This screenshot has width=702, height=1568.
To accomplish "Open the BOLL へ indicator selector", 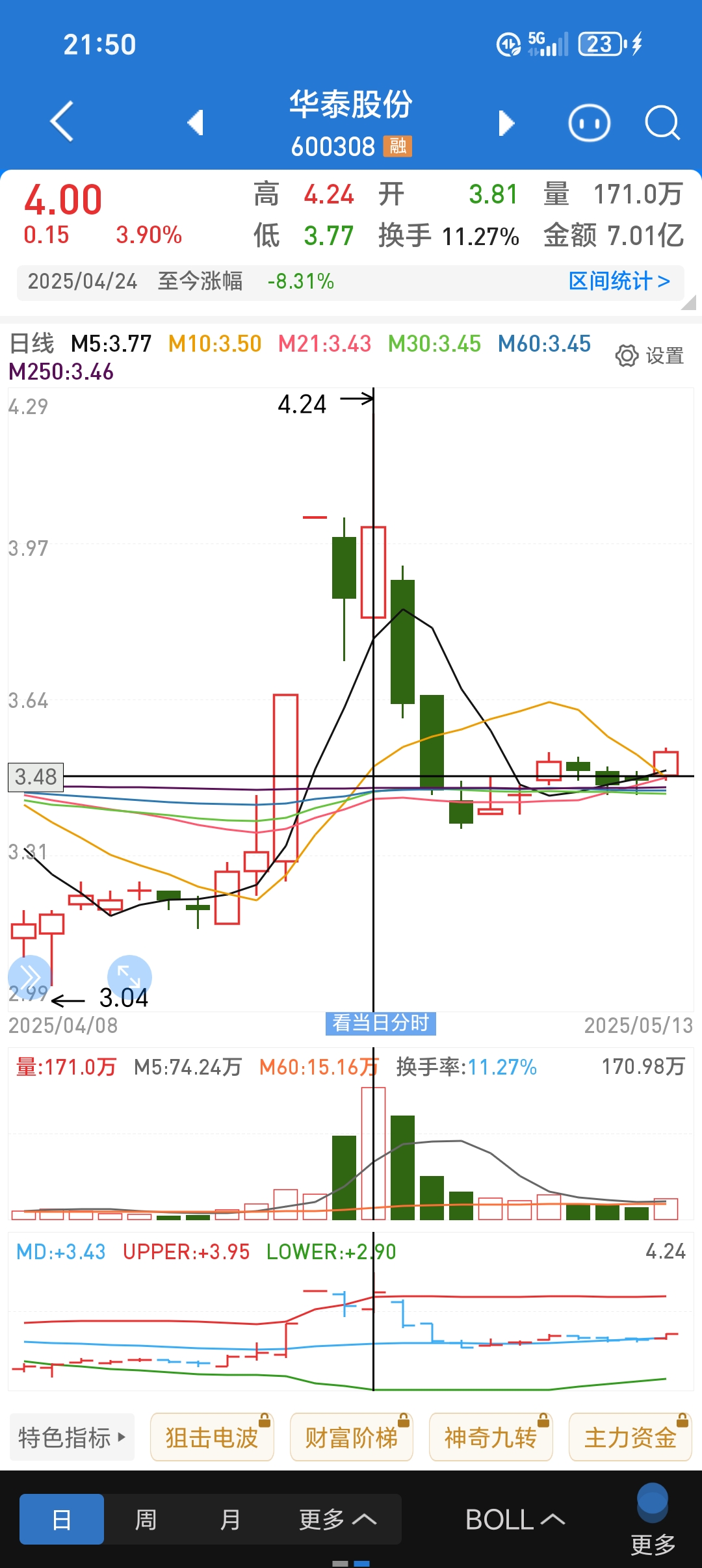I will [x=515, y=1520].
